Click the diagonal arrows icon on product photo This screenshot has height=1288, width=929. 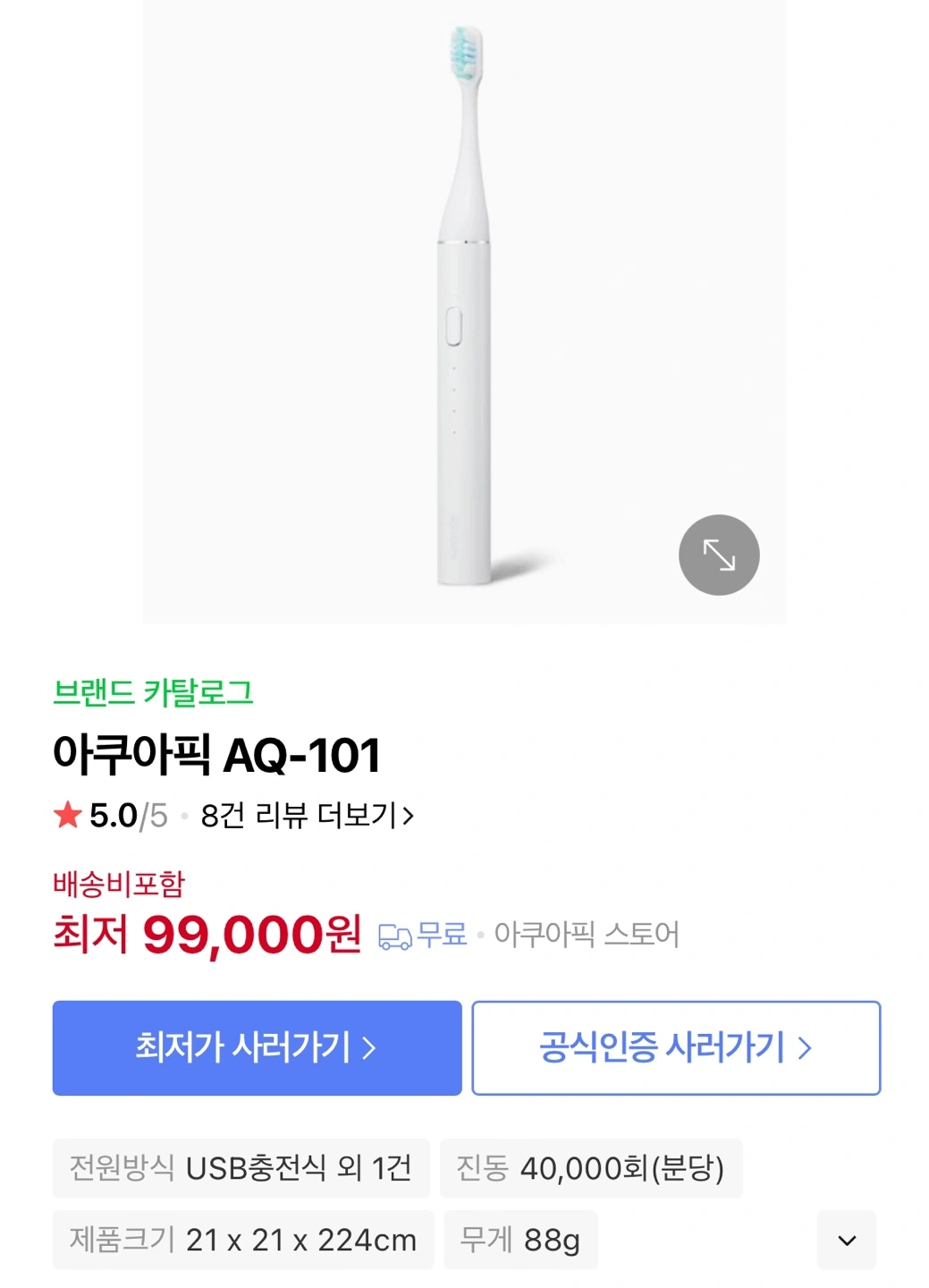(721, 555)
